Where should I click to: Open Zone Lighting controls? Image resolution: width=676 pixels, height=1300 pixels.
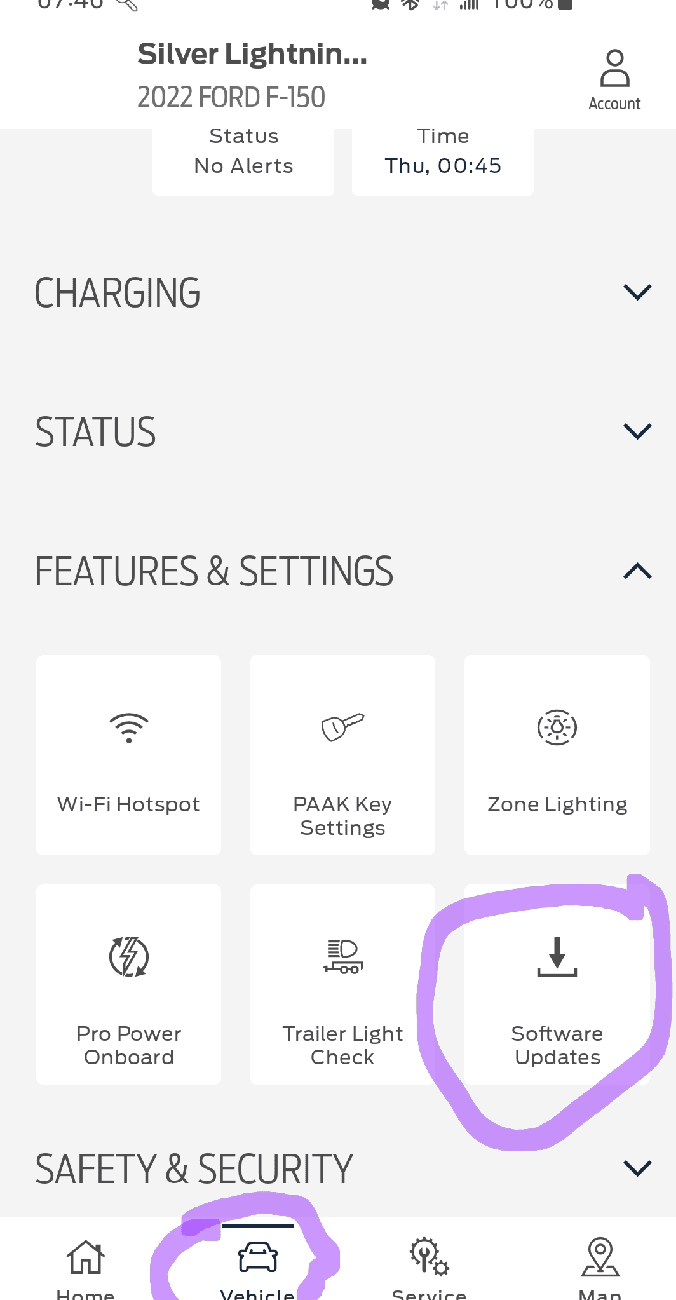(x=557, y=755)
